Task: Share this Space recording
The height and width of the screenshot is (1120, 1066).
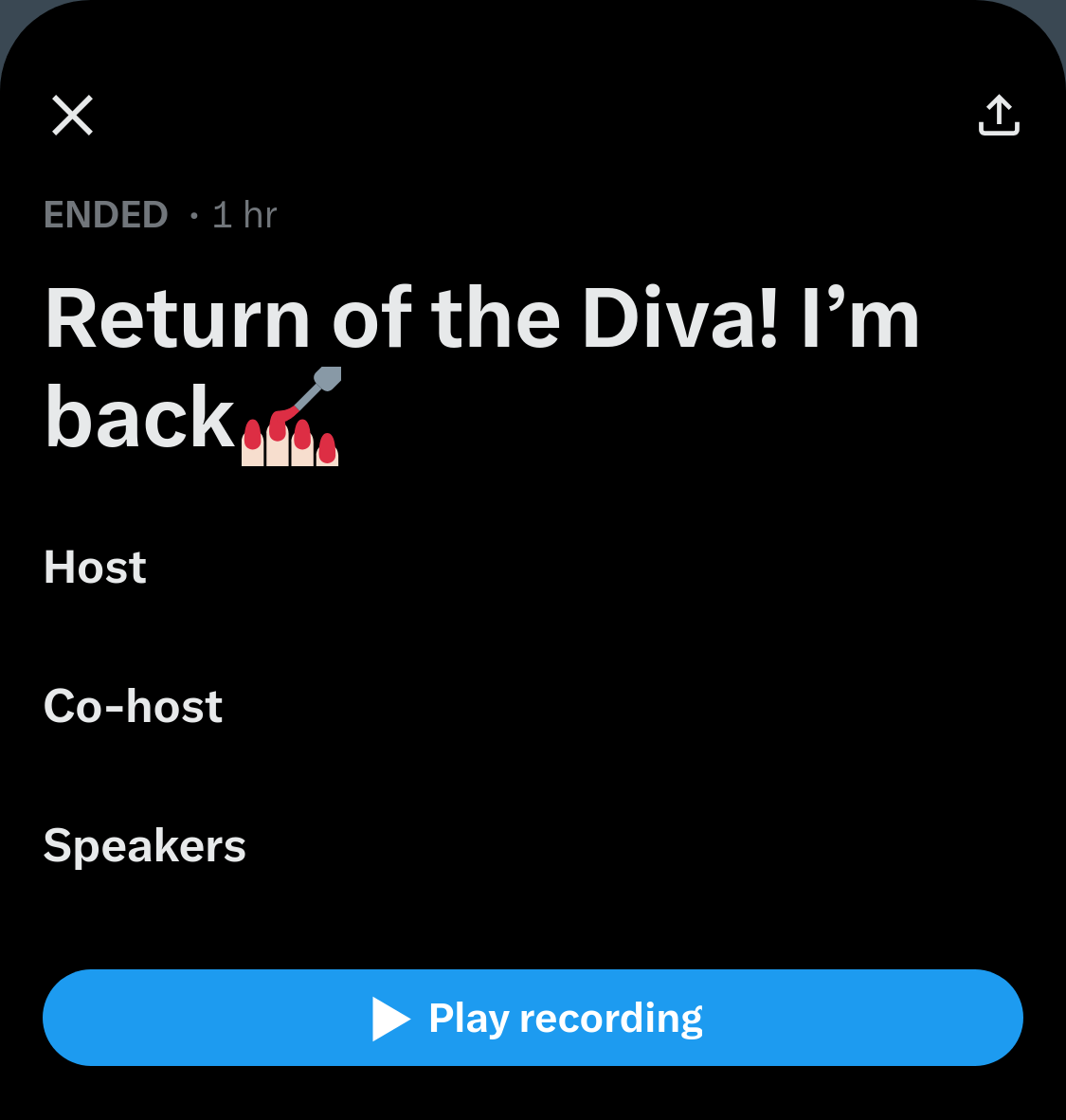Action: point(999,116)
